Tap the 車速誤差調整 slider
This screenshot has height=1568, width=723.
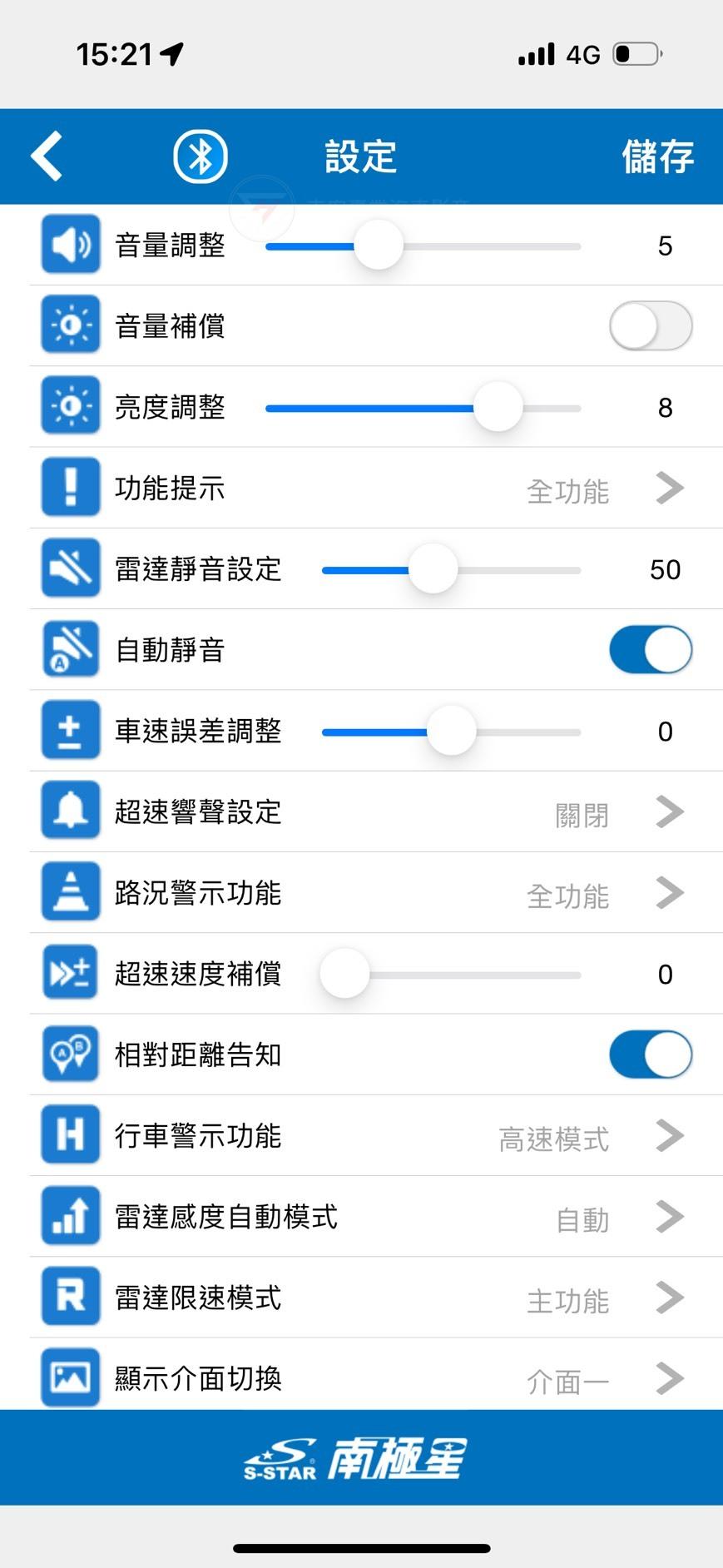[451, 732]
